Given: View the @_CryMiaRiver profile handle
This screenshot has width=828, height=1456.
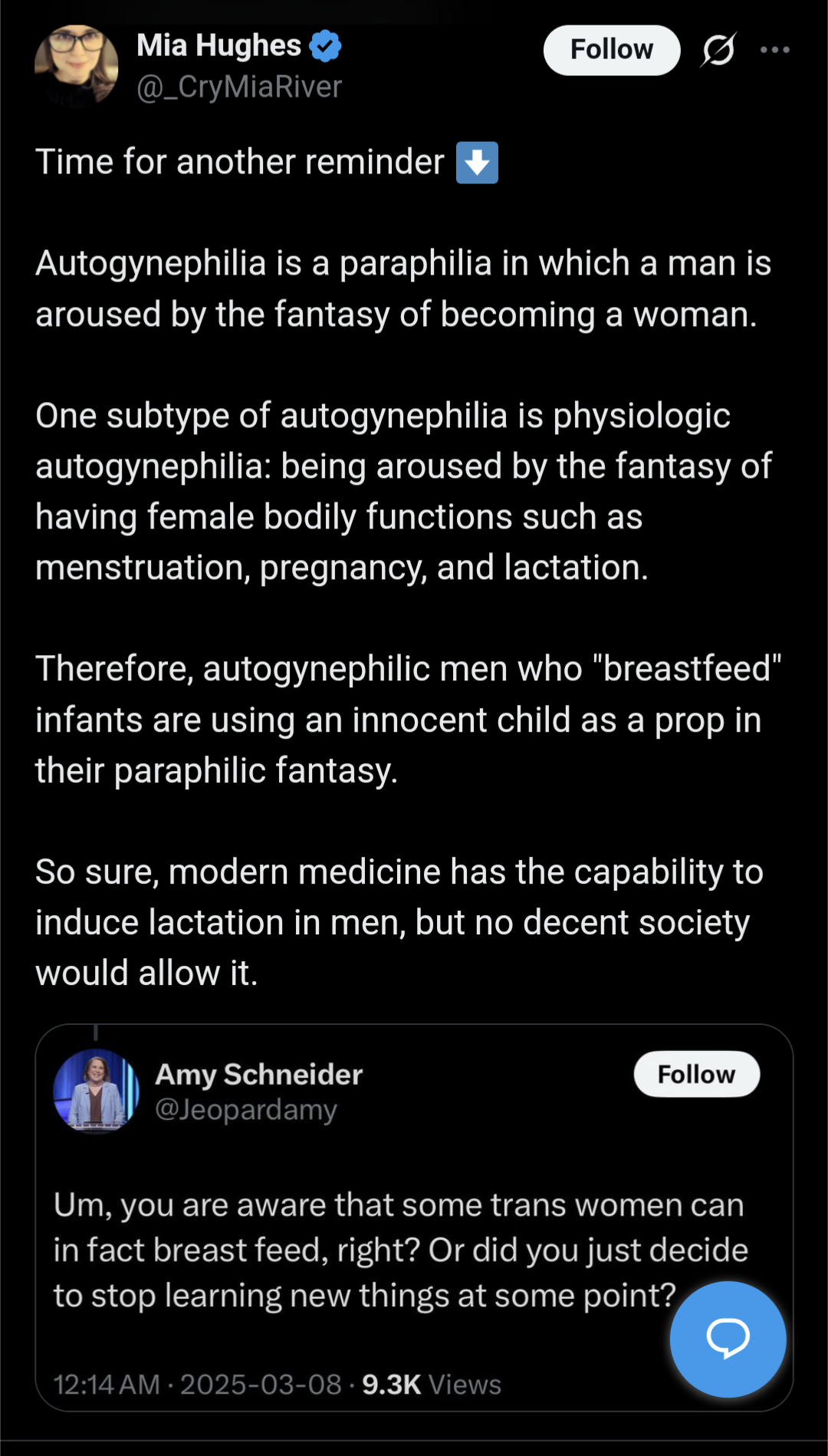Looking at the screenshot, I should tap(239, 87).
